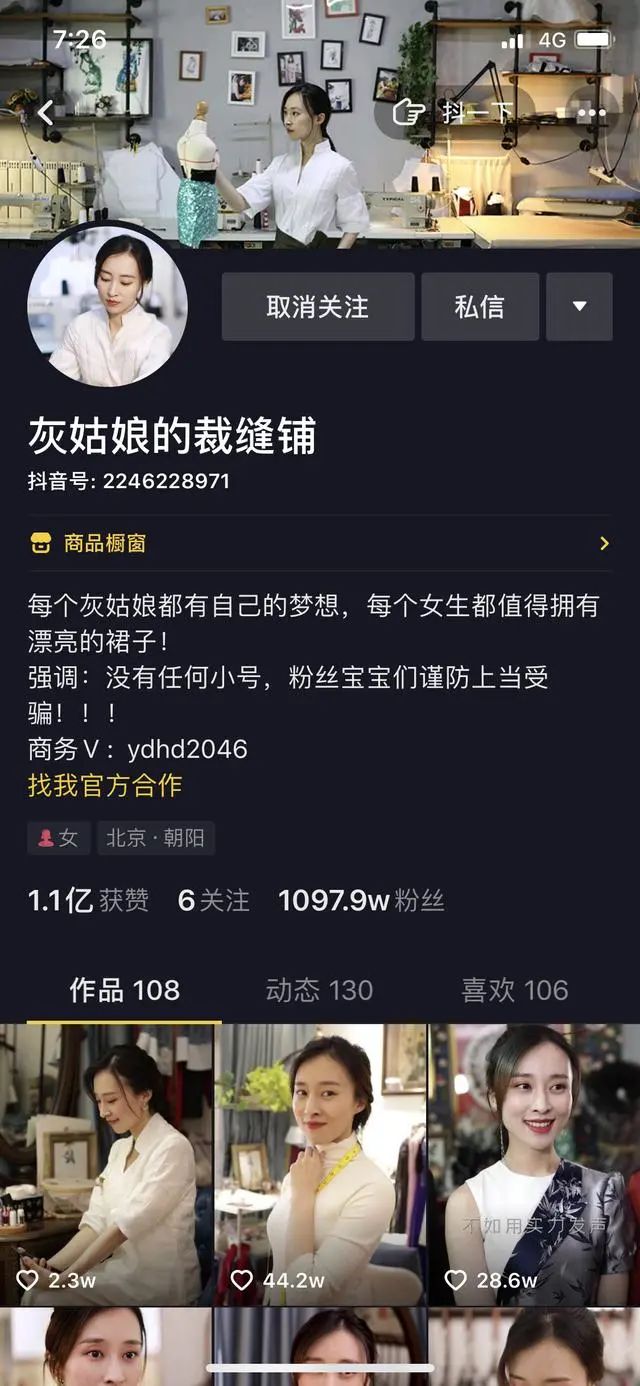
Task: View the 1097.9w 粉丝 followers list
Action: tap(360, 901)
